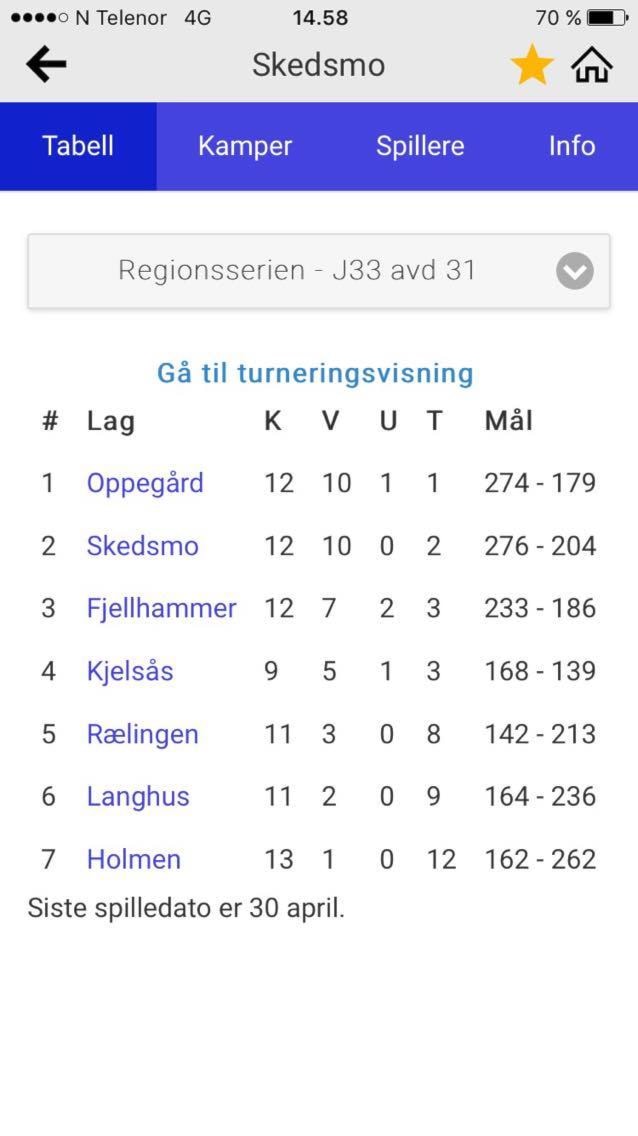Screen dimensions: 638x1136
Task: Select the Tabell tab
Action: 78,146
